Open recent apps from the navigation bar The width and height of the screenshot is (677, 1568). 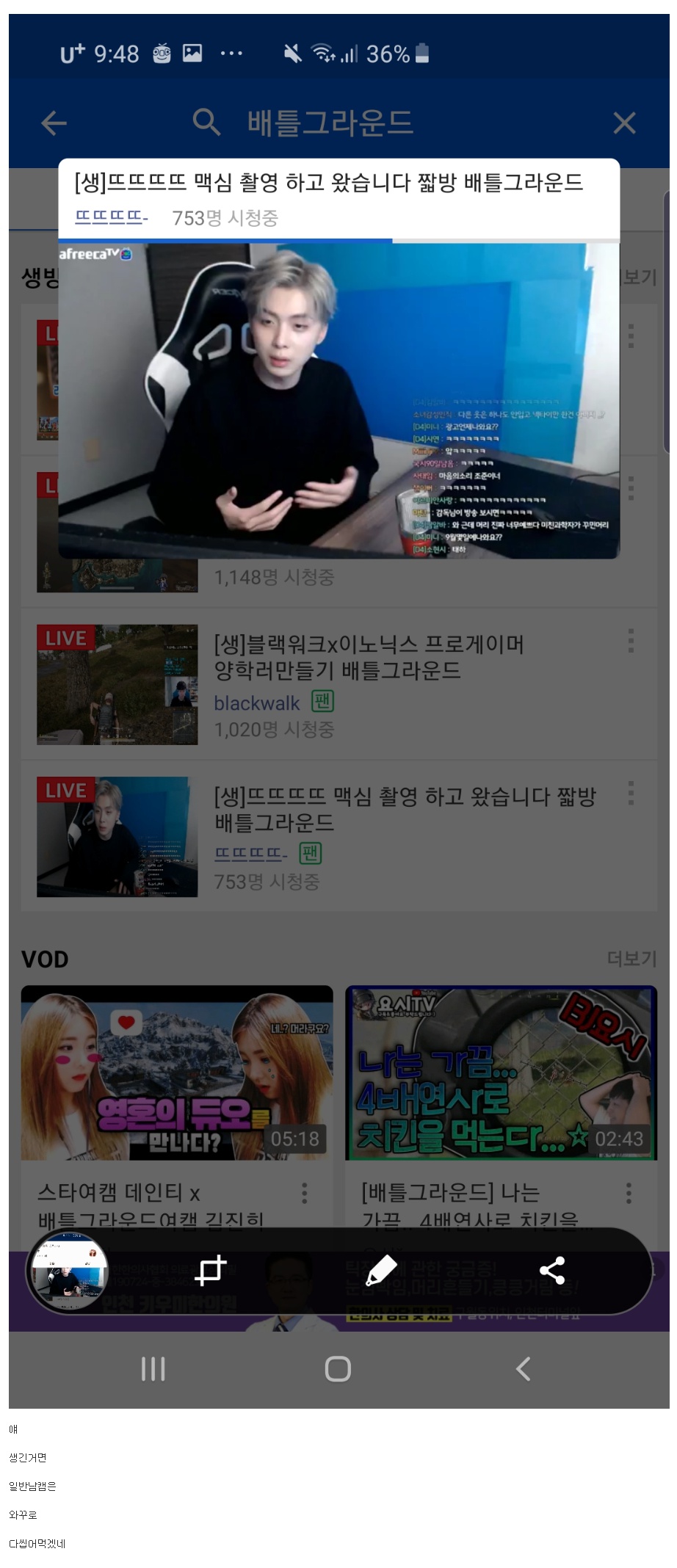click(x=153, y=1369)
